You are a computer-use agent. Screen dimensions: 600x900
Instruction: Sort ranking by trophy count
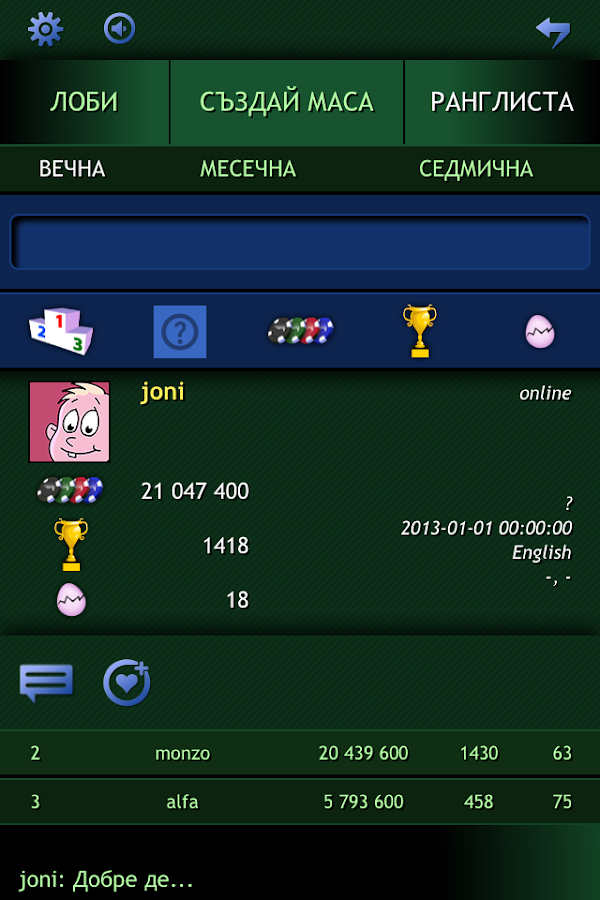pos(420,331)
